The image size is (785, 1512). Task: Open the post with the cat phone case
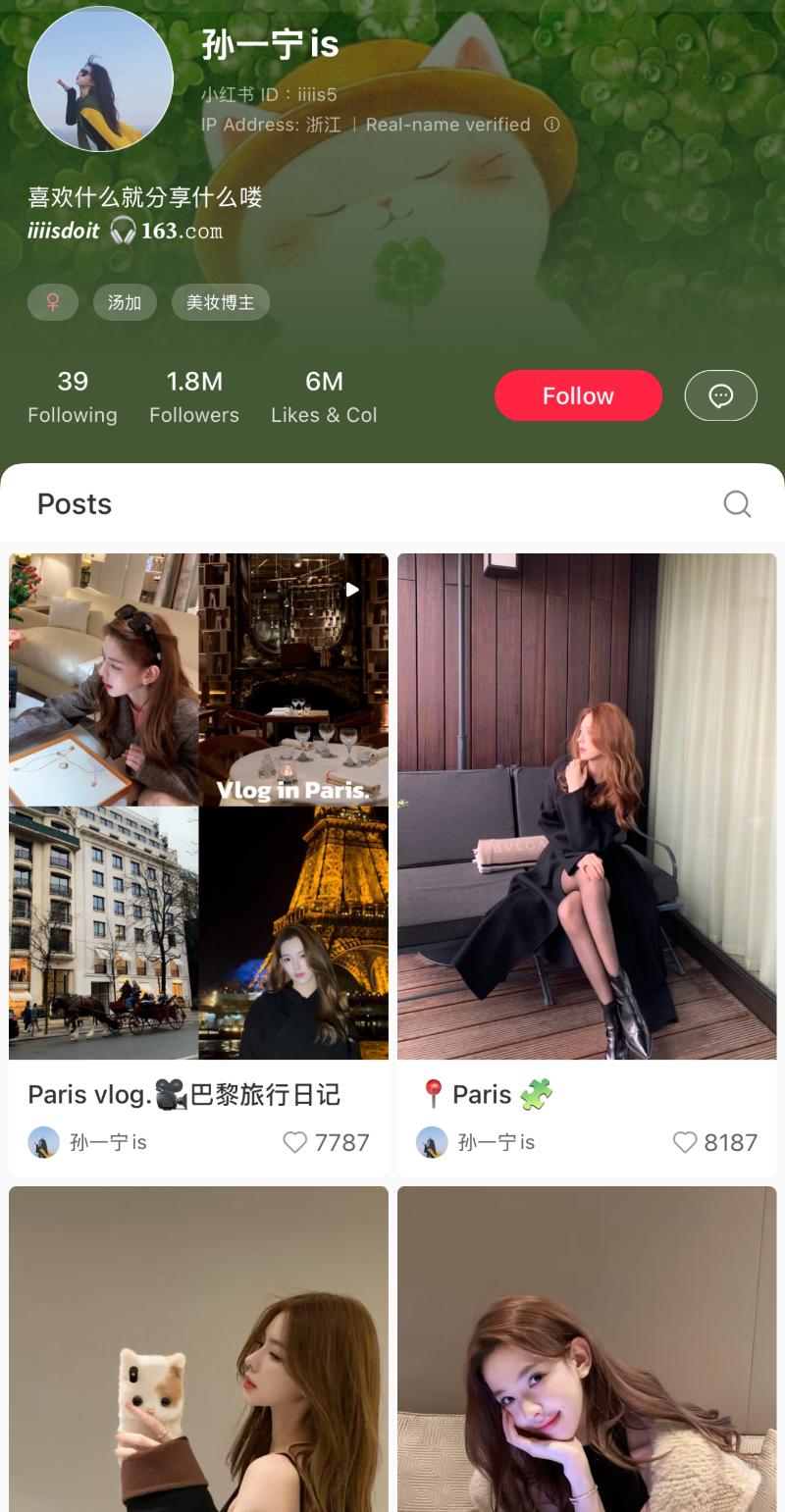pyautogui.click(x=198, y=1349)
